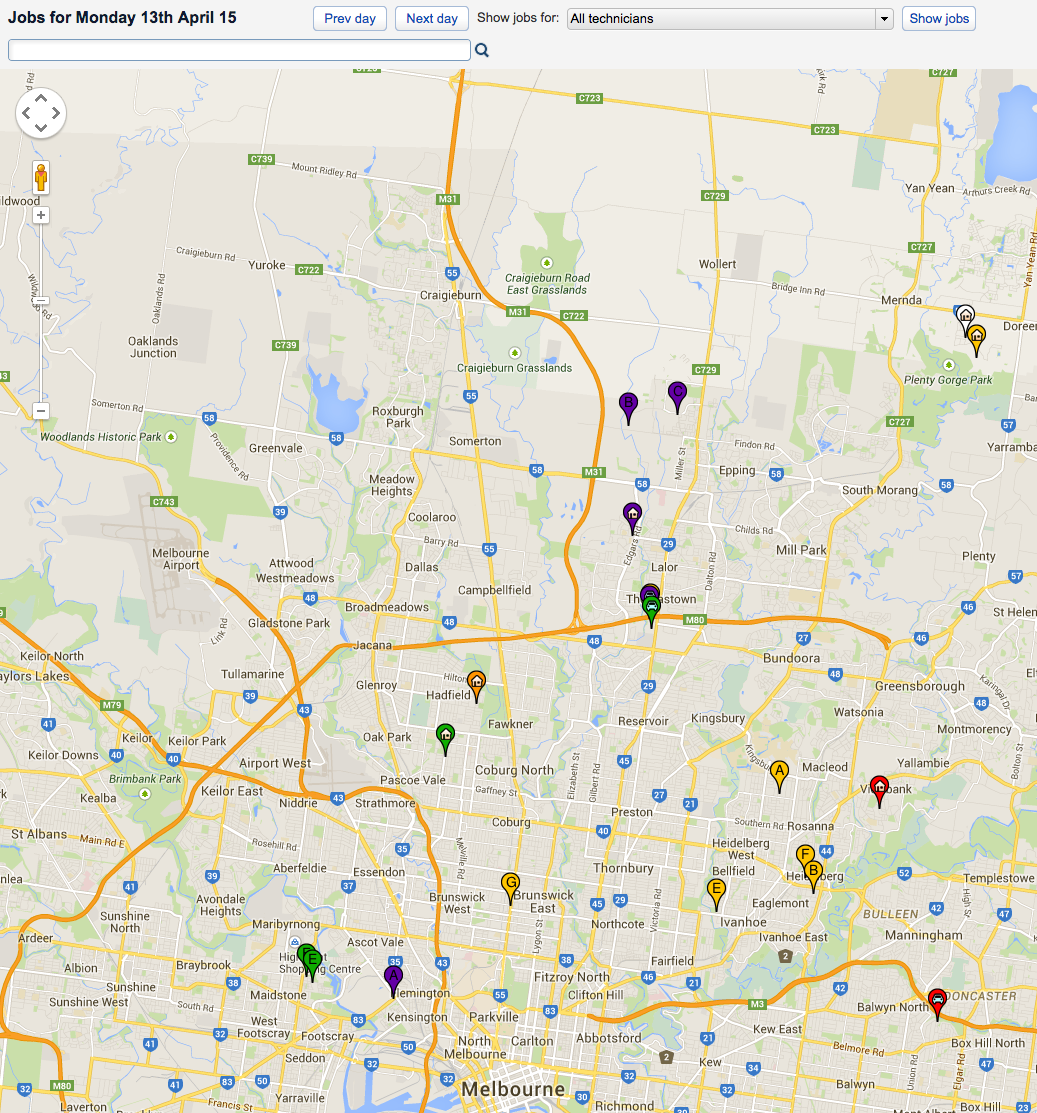Open the red car marker at Doncaster

937,999
